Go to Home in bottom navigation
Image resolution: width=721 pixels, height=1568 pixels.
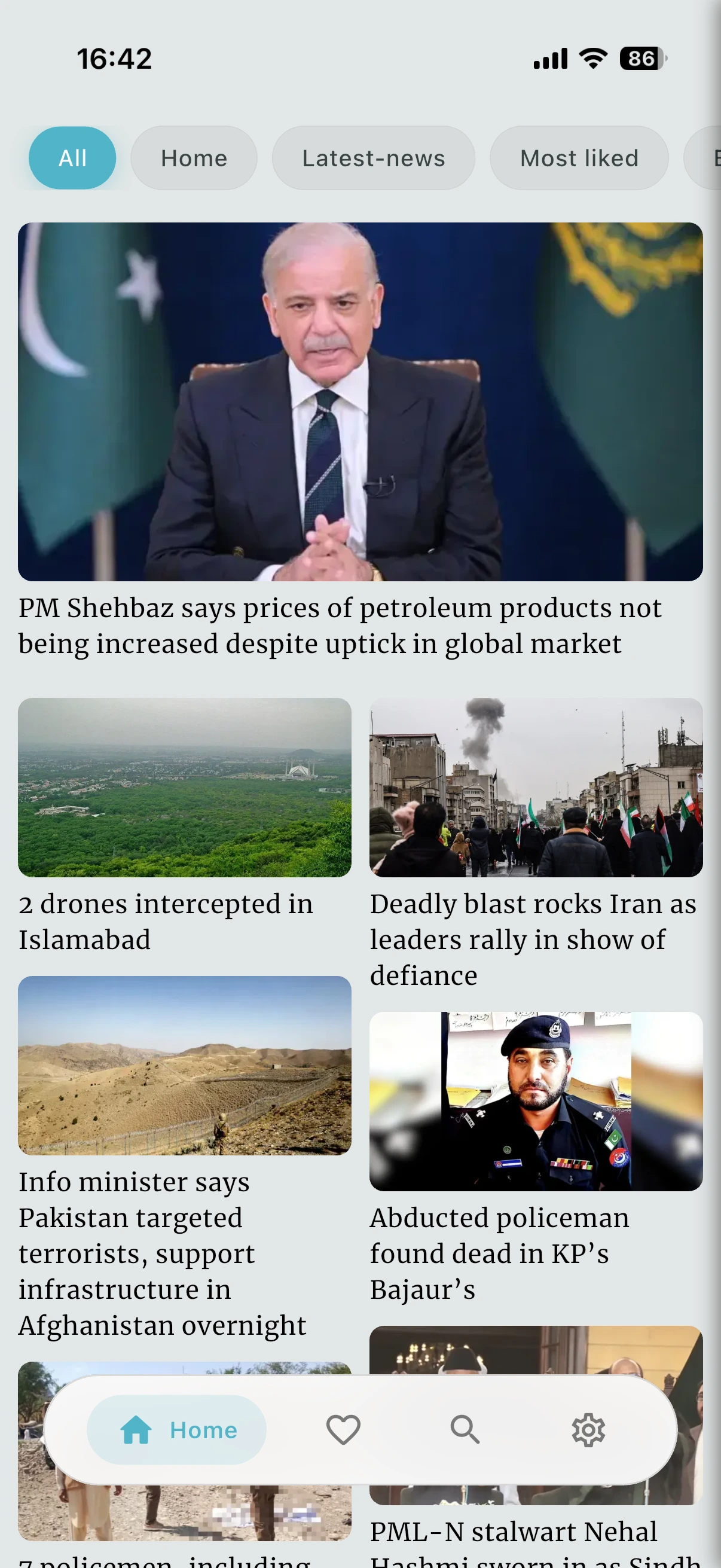pos(176,1430)
